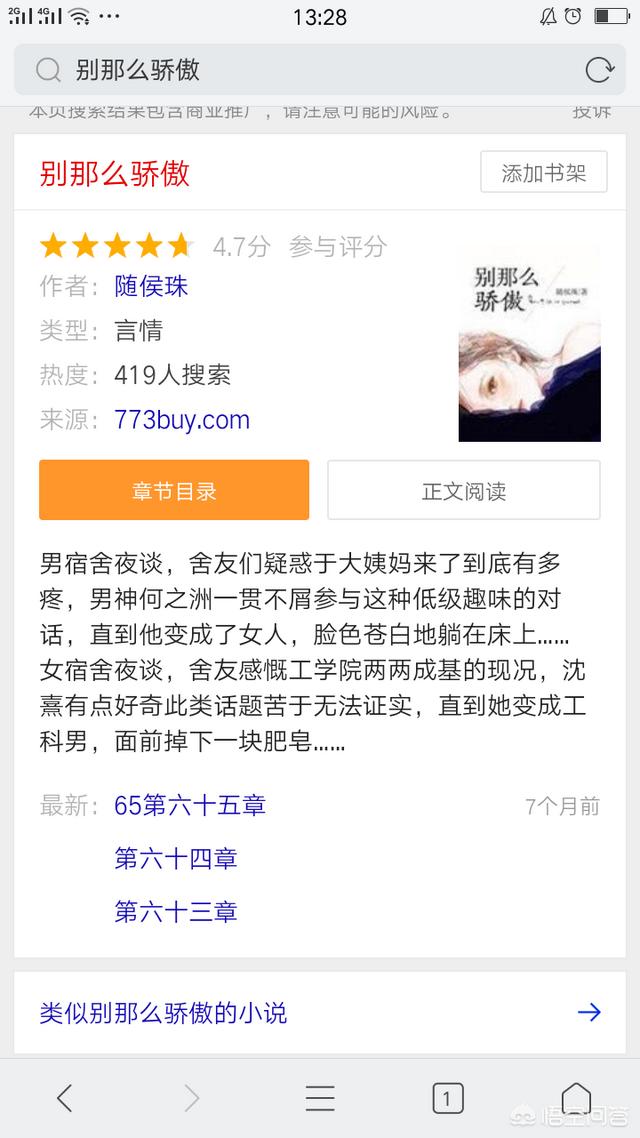Open chapter 第六十三章
This screenshot has height=1138, width=640.
pos(176,912)
